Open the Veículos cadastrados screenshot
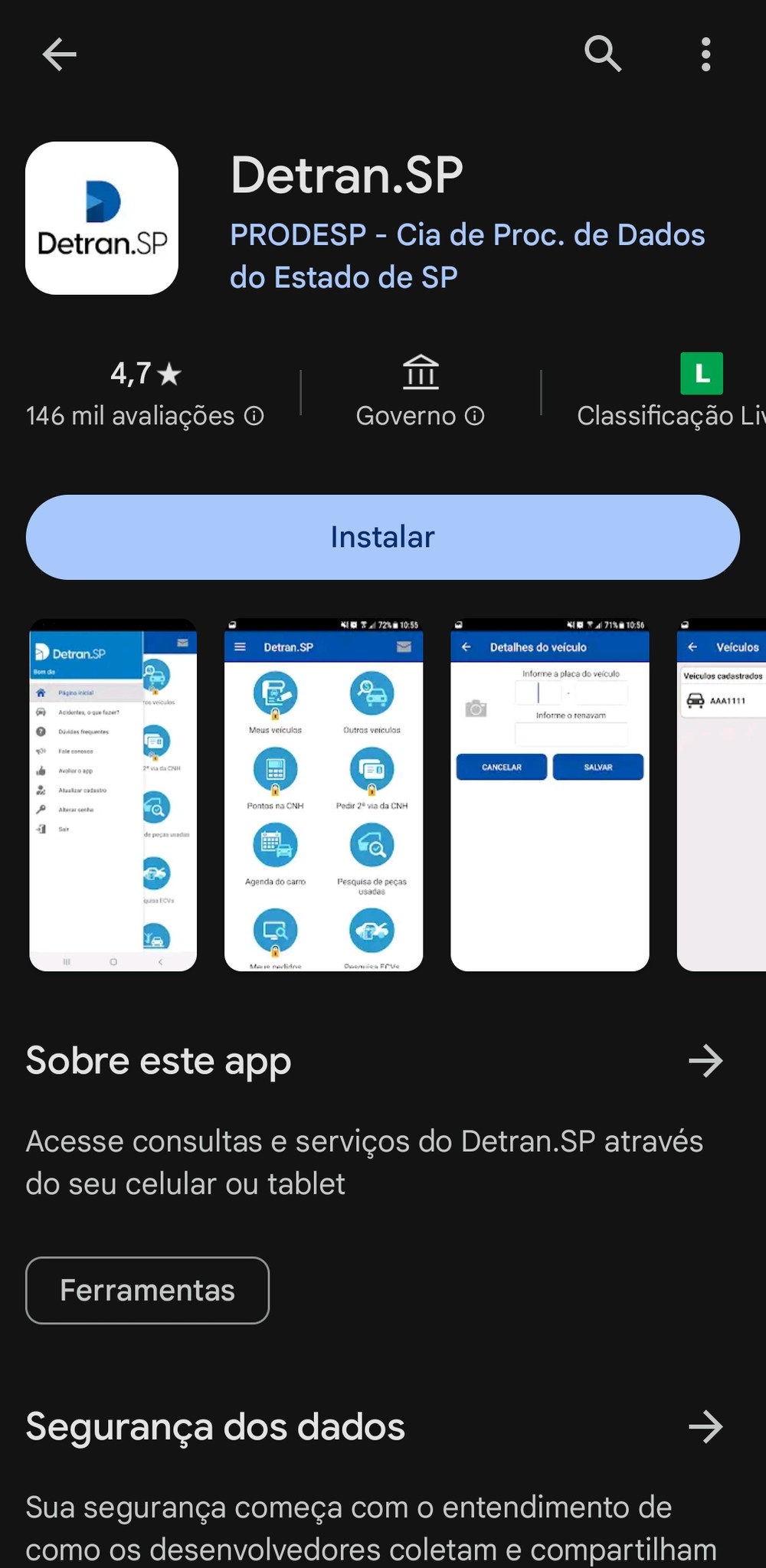The height and width of the screenshot is (1568, 766). click(722, 794)
